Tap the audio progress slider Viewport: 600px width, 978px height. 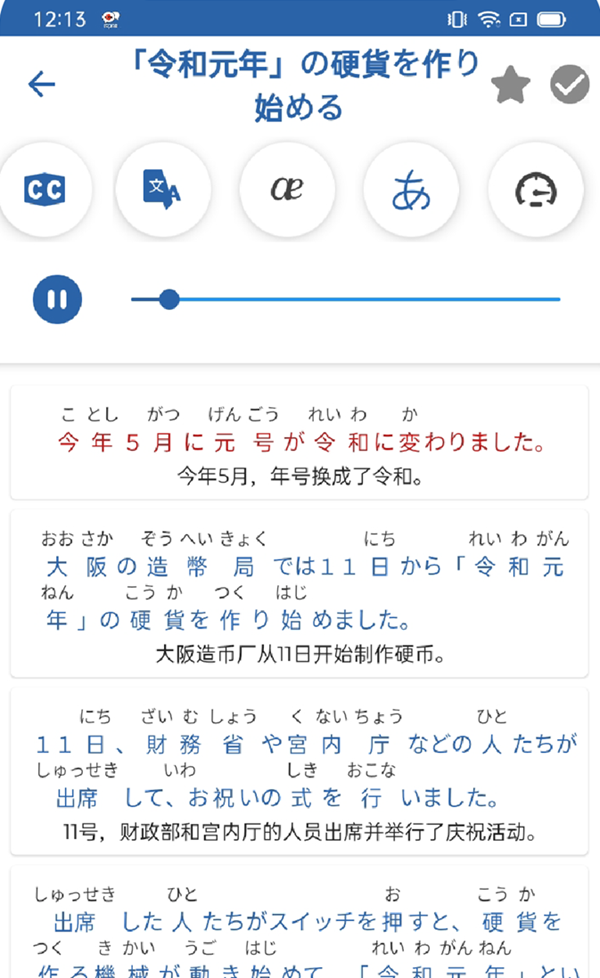point(345,299)
